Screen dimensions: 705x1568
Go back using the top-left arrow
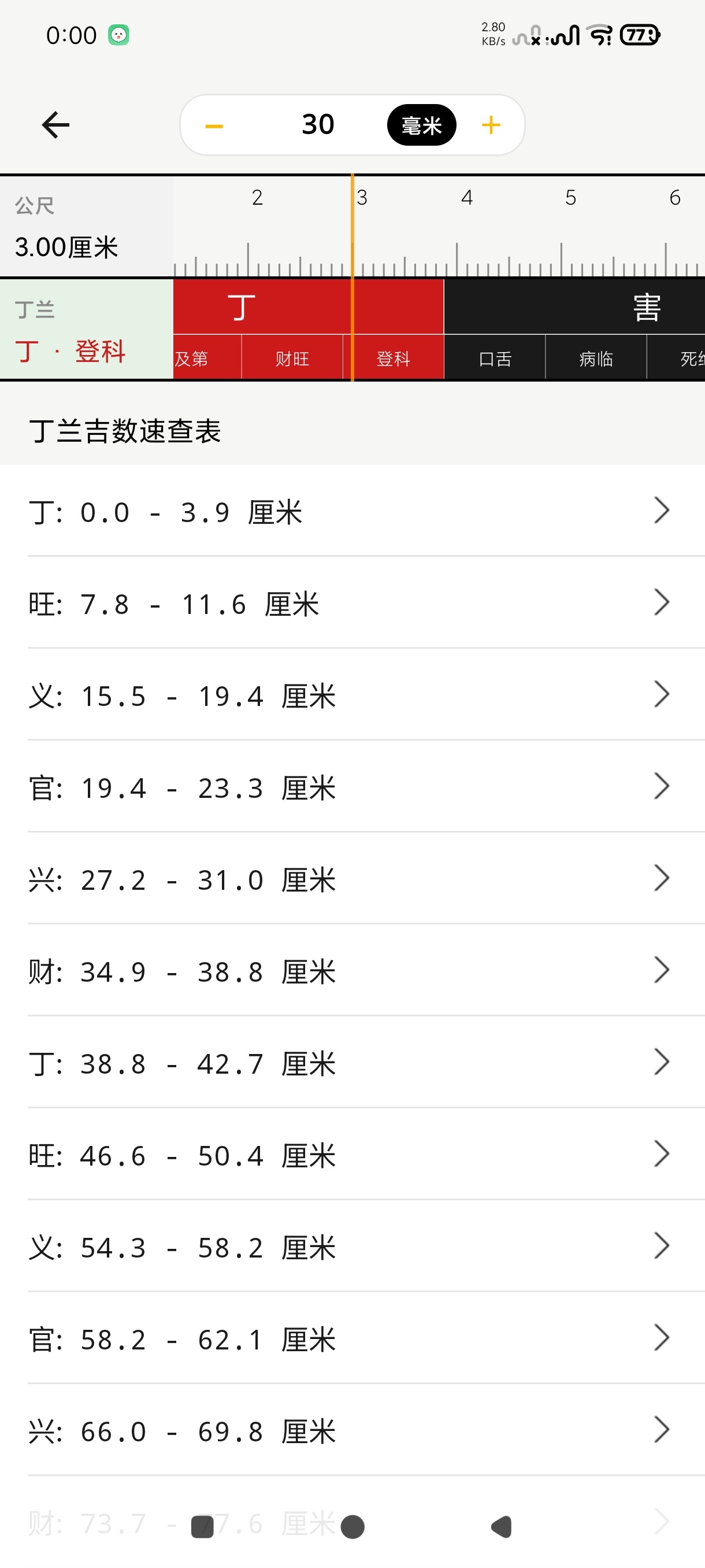tap(55, 125)
